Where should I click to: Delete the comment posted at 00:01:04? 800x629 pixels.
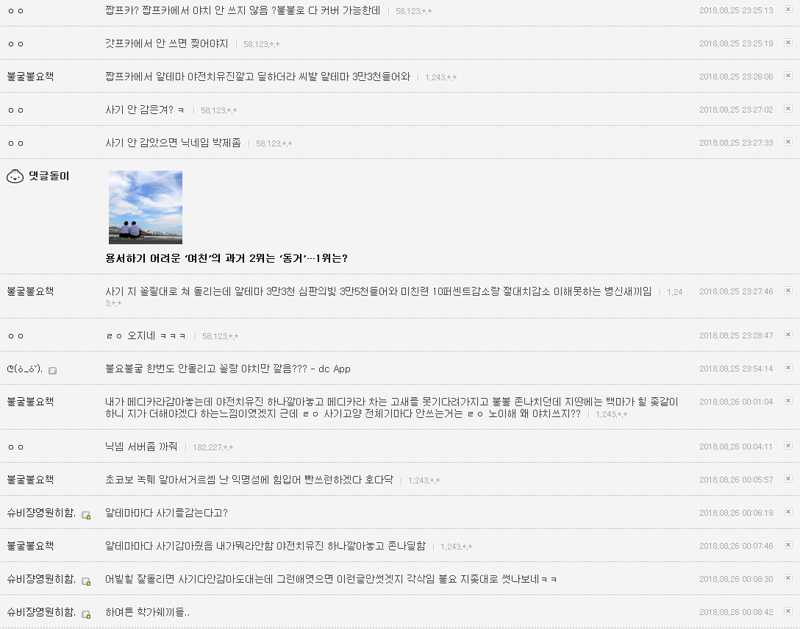(788, 402)
